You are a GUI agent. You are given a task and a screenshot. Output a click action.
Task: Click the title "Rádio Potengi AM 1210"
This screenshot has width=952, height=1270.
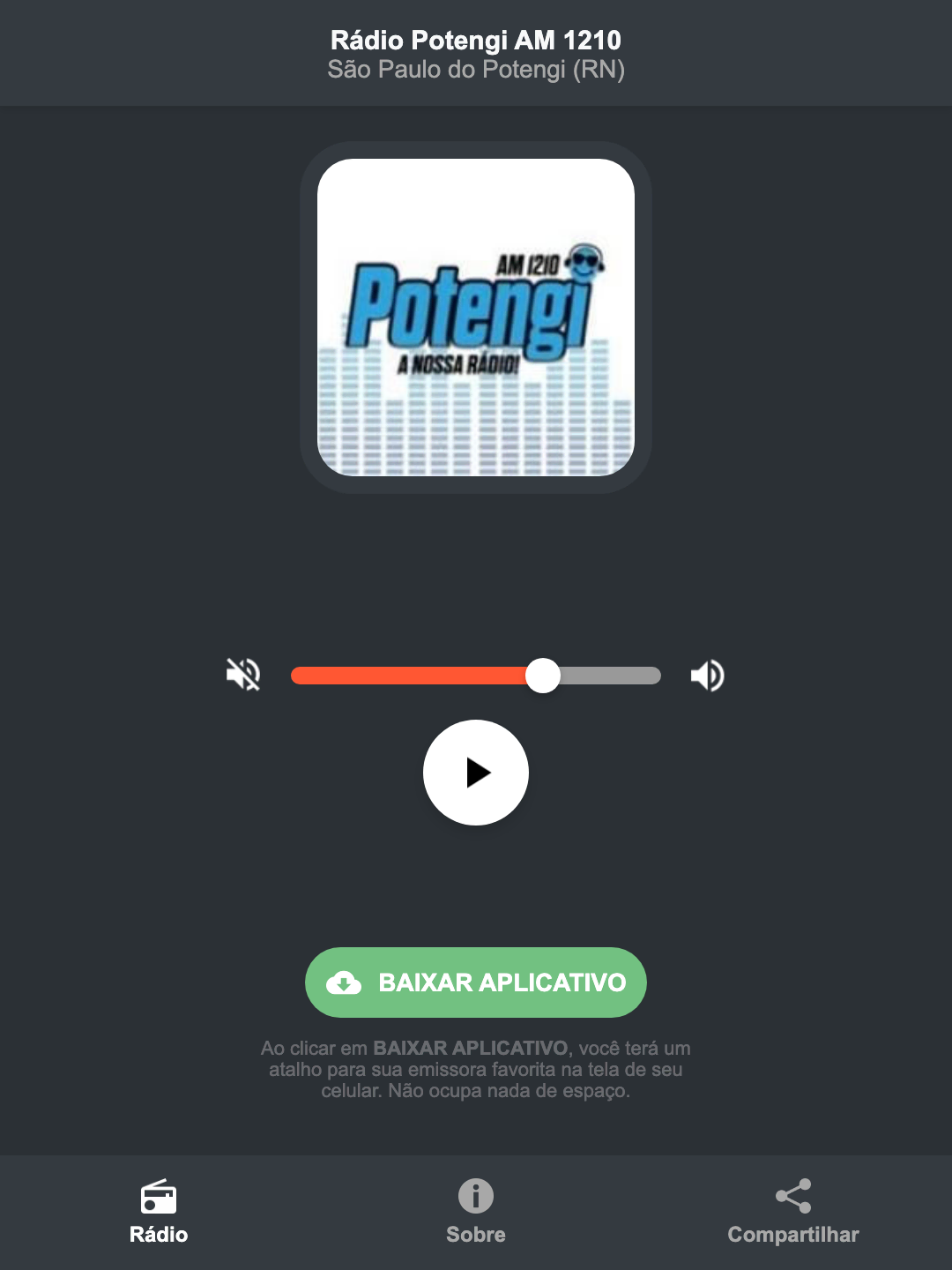475,40
